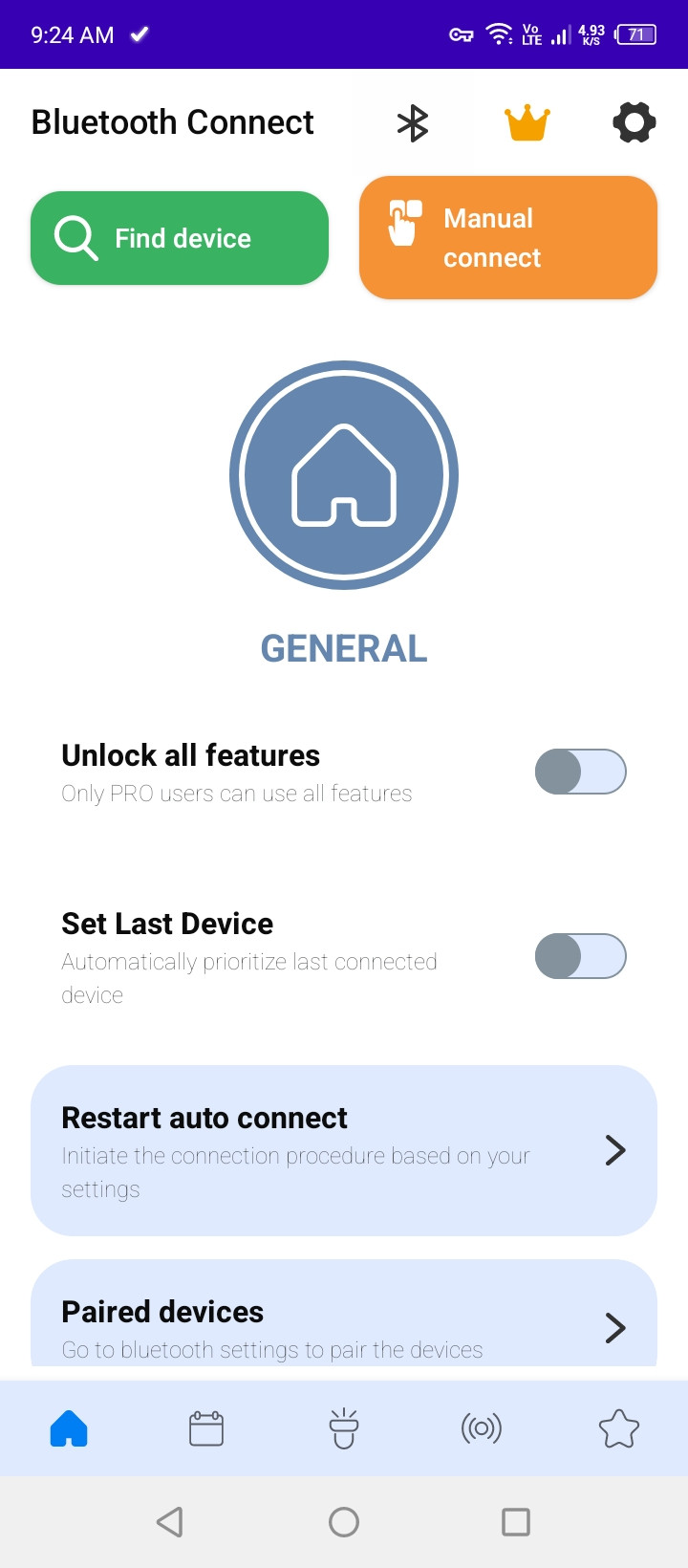Switch to the home tab
This screenshot has width=688, height=1568.
point(69,1428)
